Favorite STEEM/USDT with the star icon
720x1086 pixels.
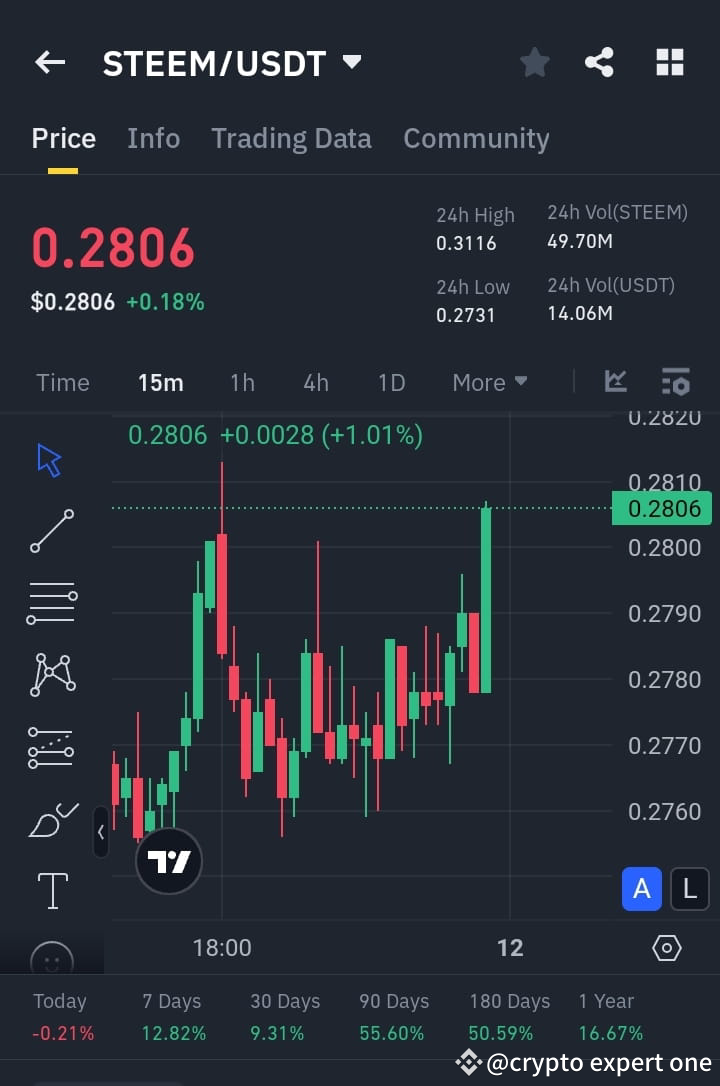[534, 62]
